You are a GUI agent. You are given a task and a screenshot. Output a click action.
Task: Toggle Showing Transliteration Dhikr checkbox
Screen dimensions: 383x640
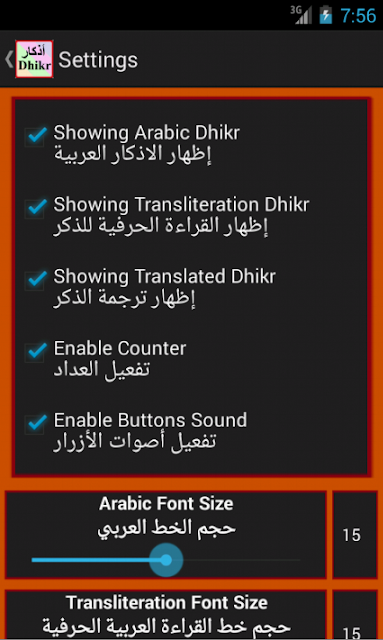[36, 208]
